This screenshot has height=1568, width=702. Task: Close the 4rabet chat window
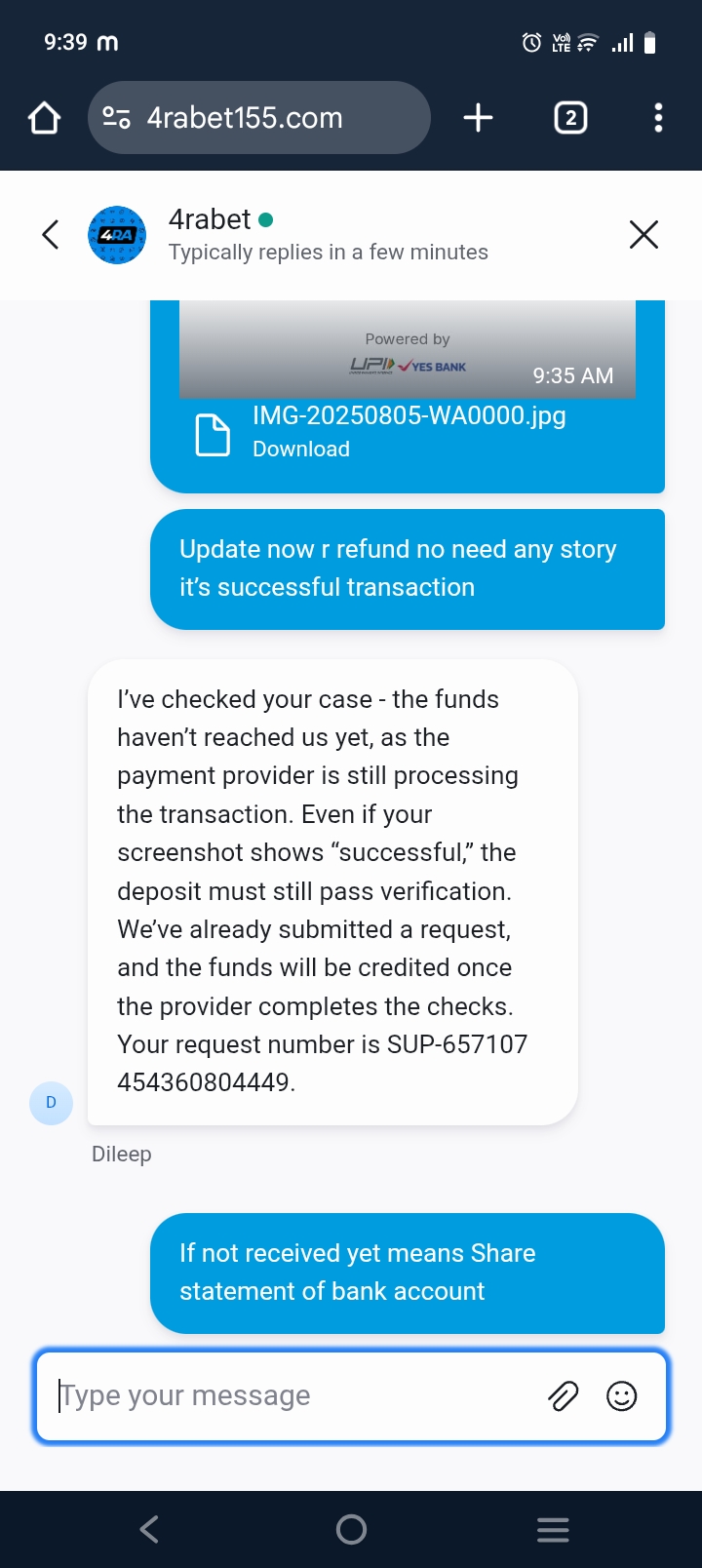643,235
